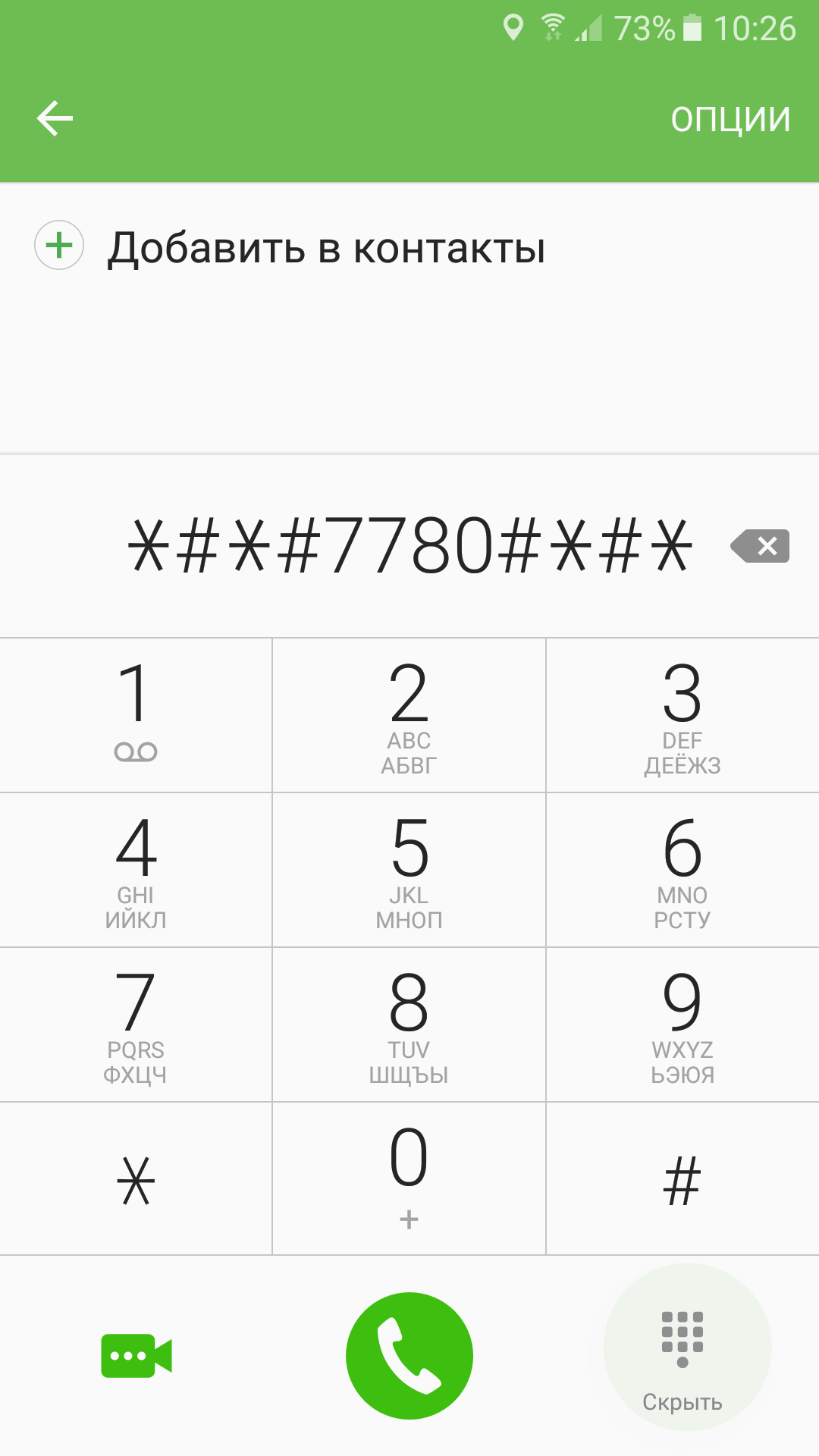The width and height of the screenshot is (819, 1456).
Task: Tap keypad key 5 JKL
Action: 409,871
